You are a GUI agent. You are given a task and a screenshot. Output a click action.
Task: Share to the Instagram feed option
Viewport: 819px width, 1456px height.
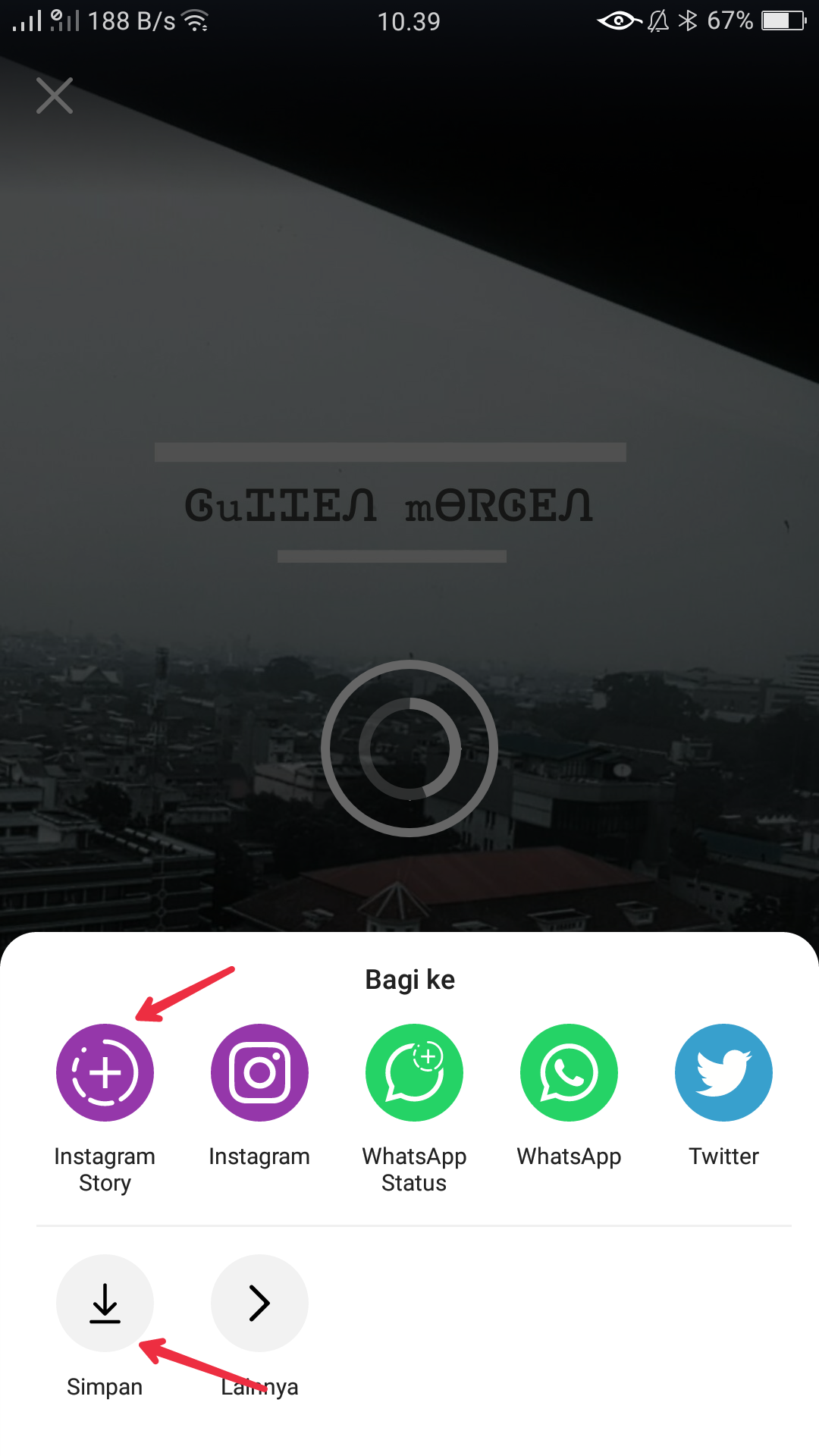click(x=259, y=1072)
